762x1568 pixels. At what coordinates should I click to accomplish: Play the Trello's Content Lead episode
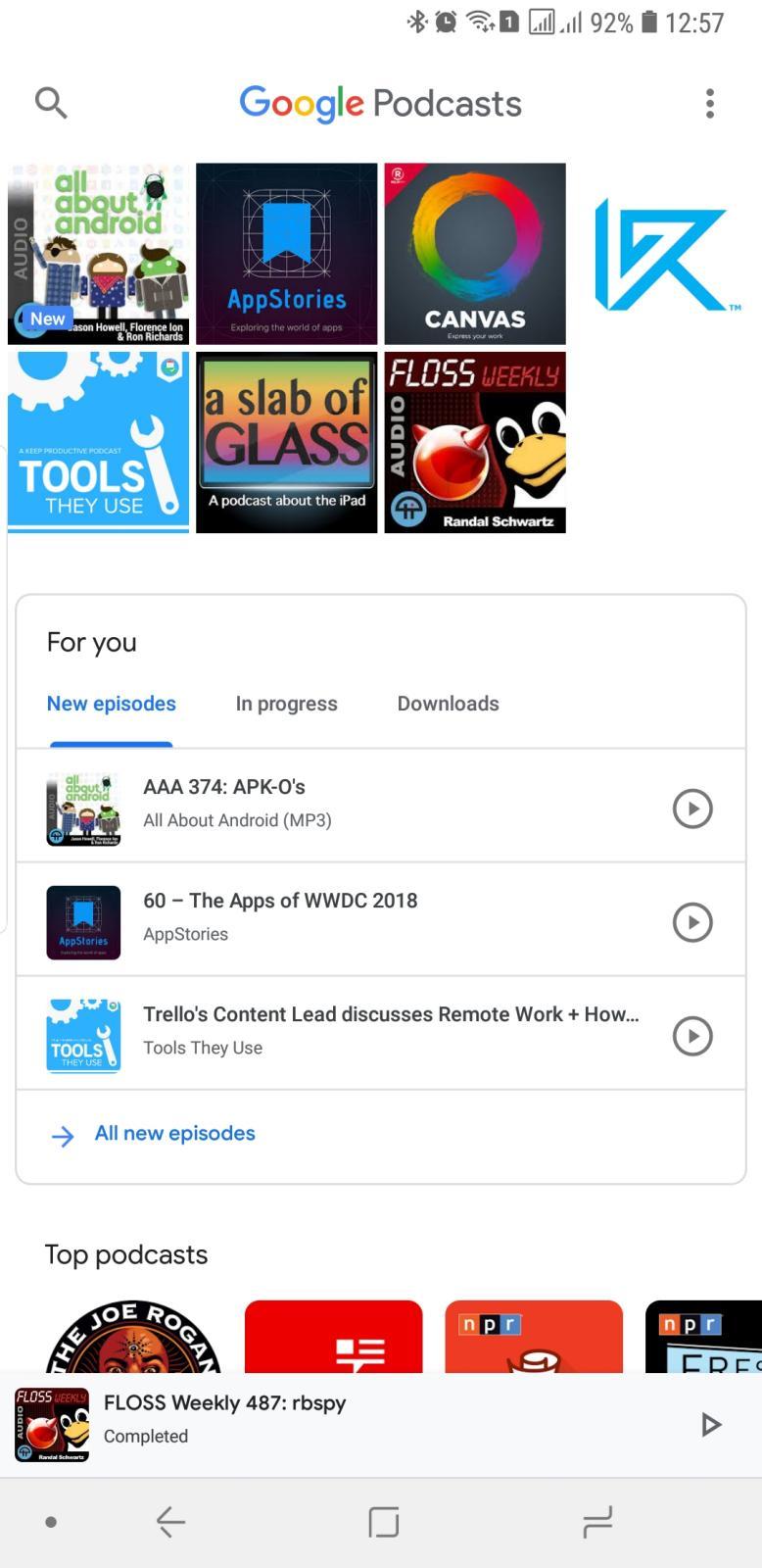(692, 1036)
